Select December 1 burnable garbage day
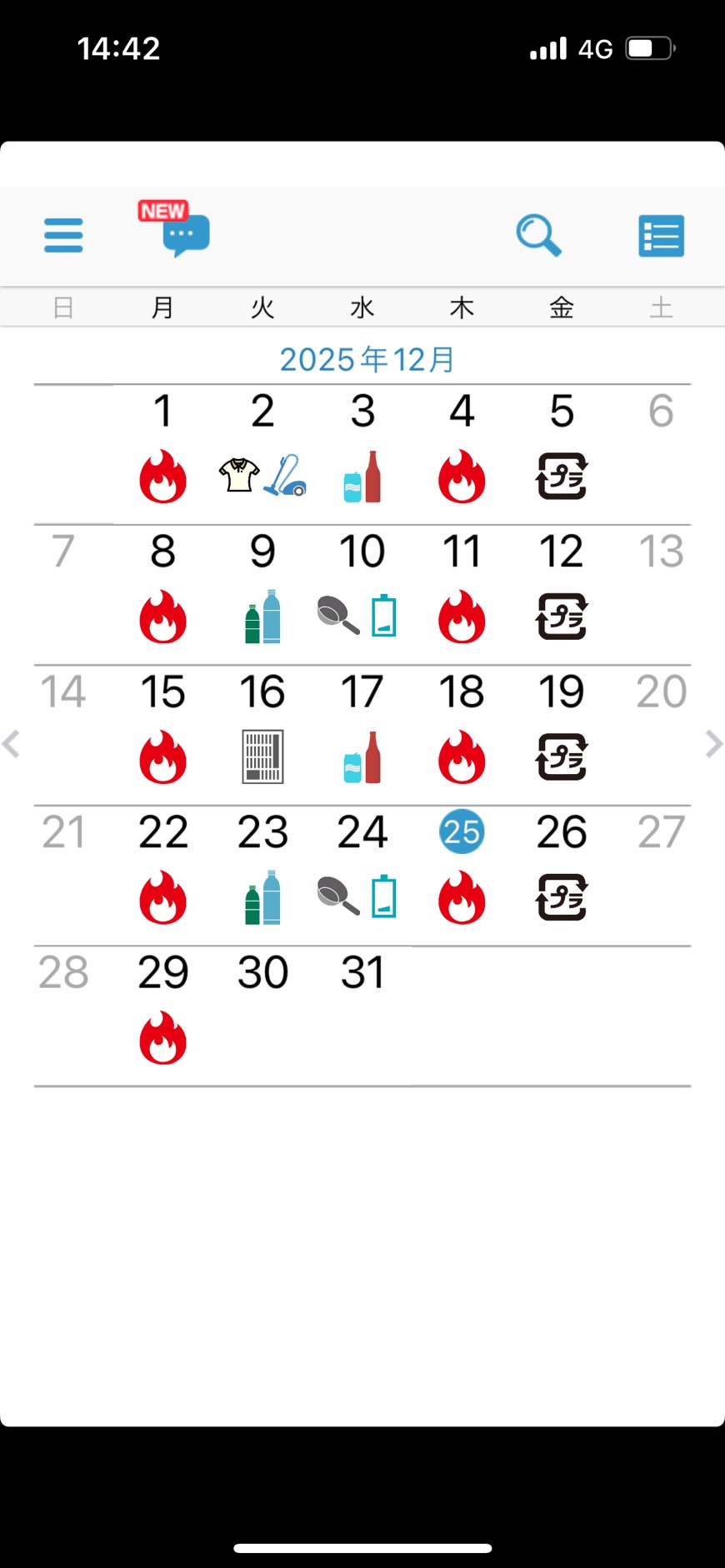Image resolution: width=725 pixels, height=1568 pixels. tap(162, 454)
